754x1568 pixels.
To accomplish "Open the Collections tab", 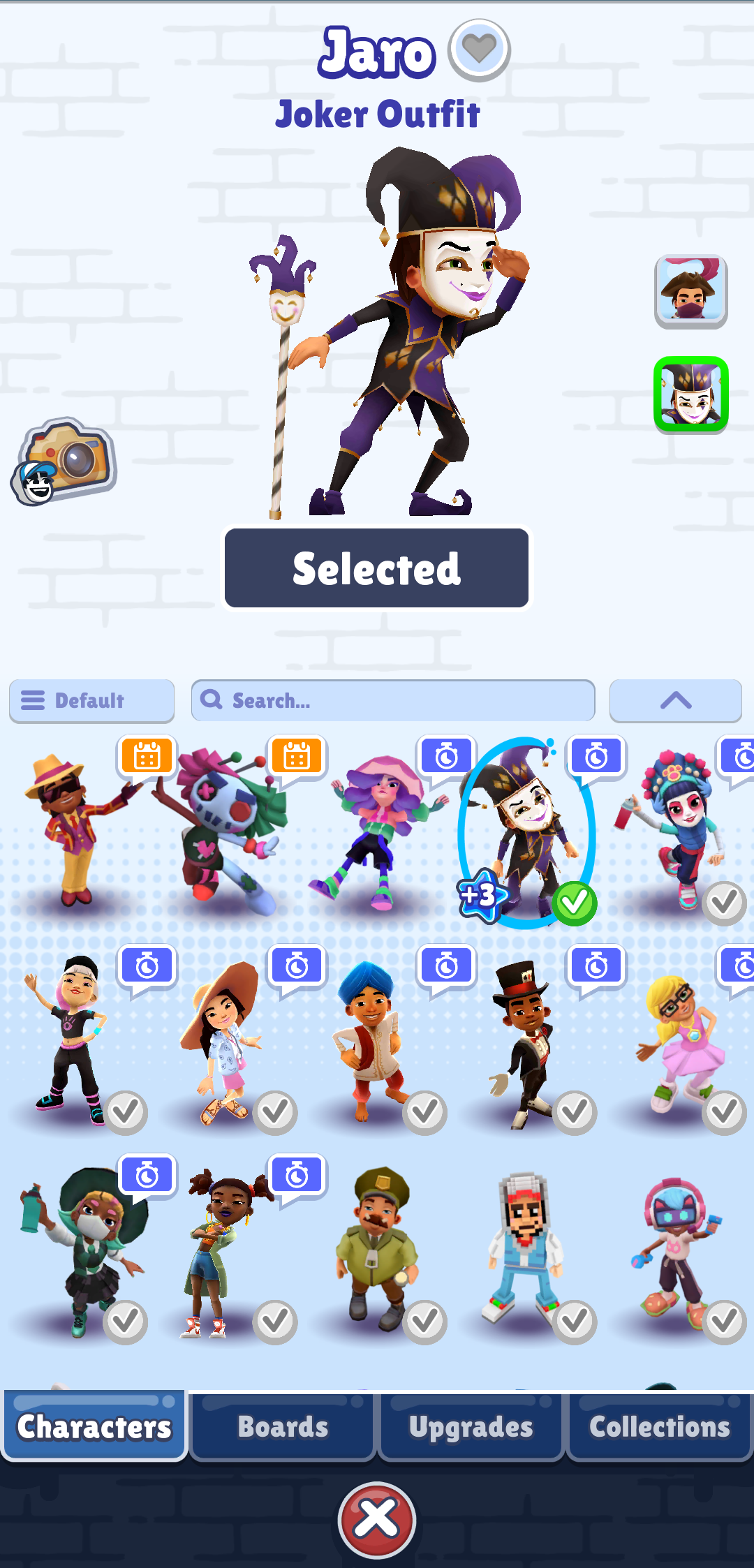I will pos(658,1427).
